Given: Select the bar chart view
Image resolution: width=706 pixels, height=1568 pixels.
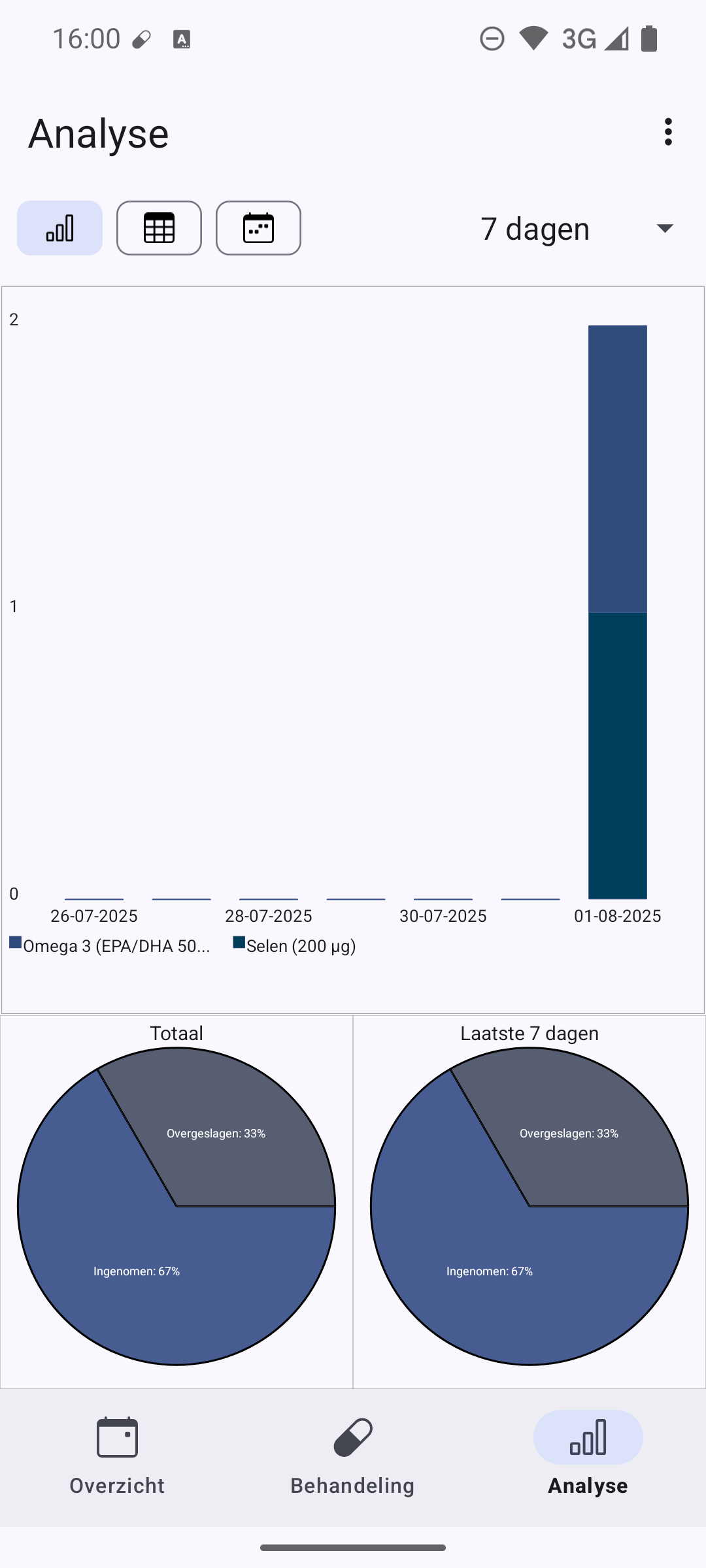Looking at the screenshot, I should [59, 228].
